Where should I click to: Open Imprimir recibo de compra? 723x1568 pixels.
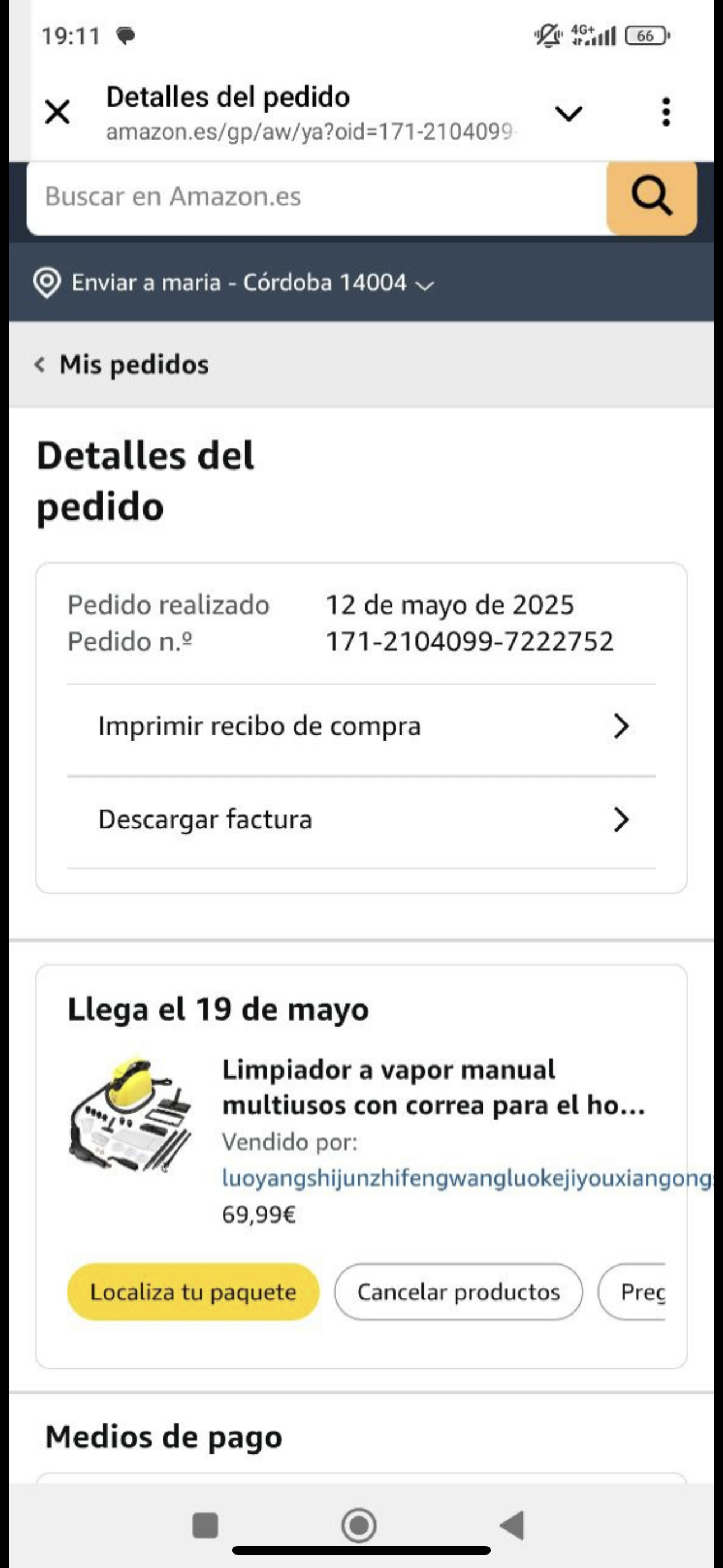click(x=361, y=726)
